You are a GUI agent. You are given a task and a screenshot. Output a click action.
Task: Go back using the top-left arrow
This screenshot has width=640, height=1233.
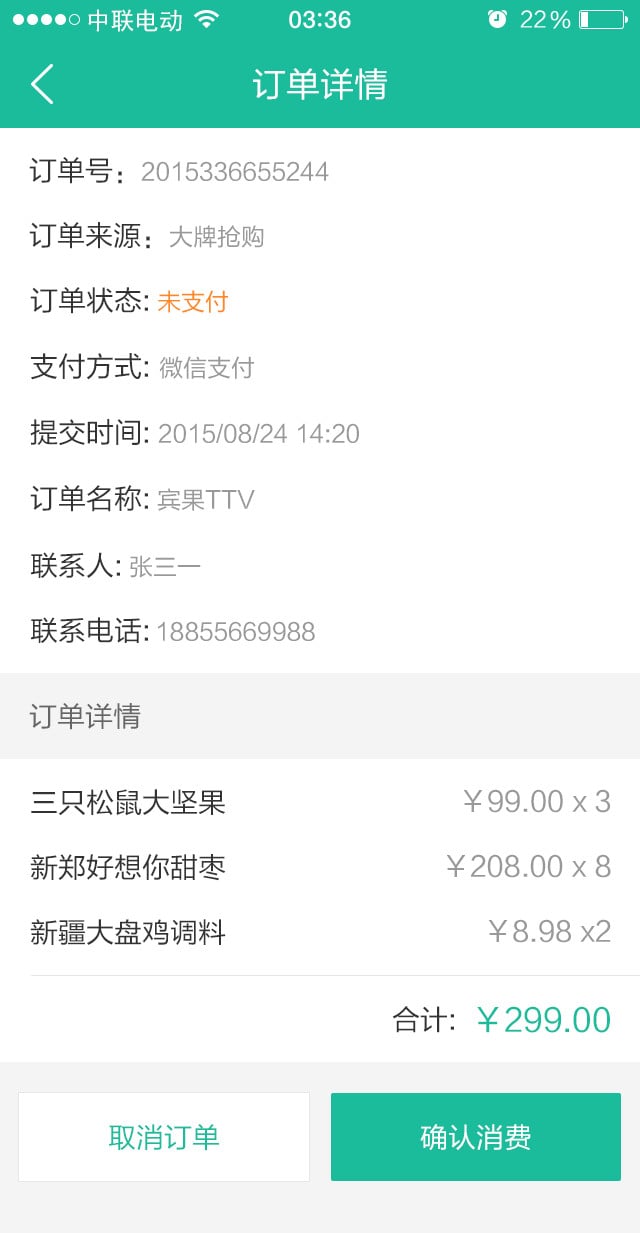coord(42,84)
